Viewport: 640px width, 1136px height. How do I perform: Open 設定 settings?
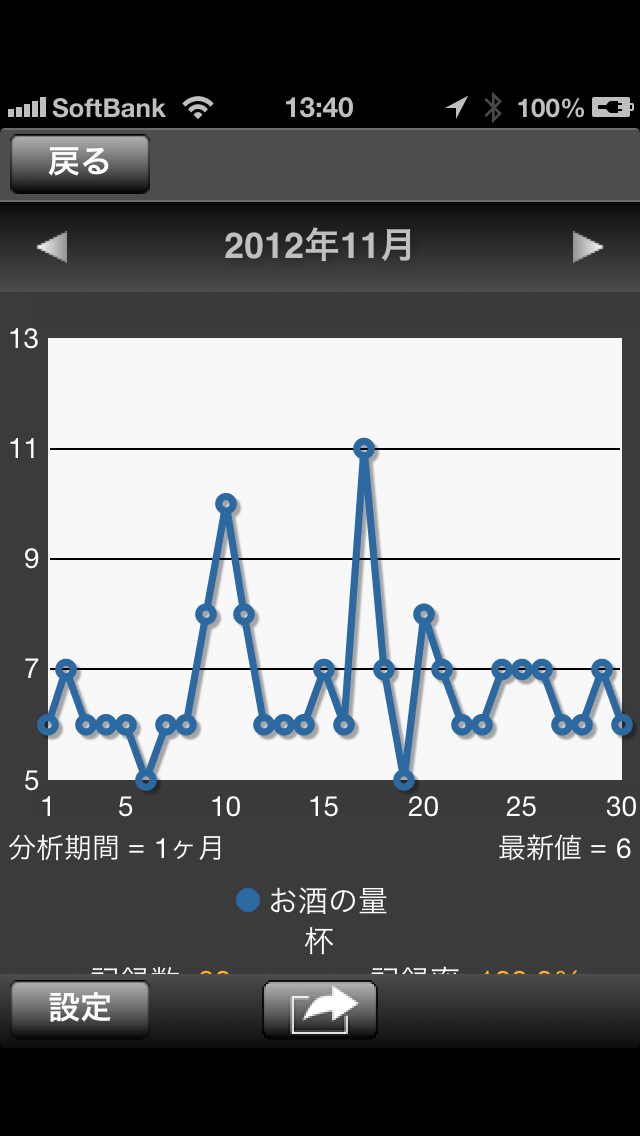pyautogui.click(x=80, y=1008)
